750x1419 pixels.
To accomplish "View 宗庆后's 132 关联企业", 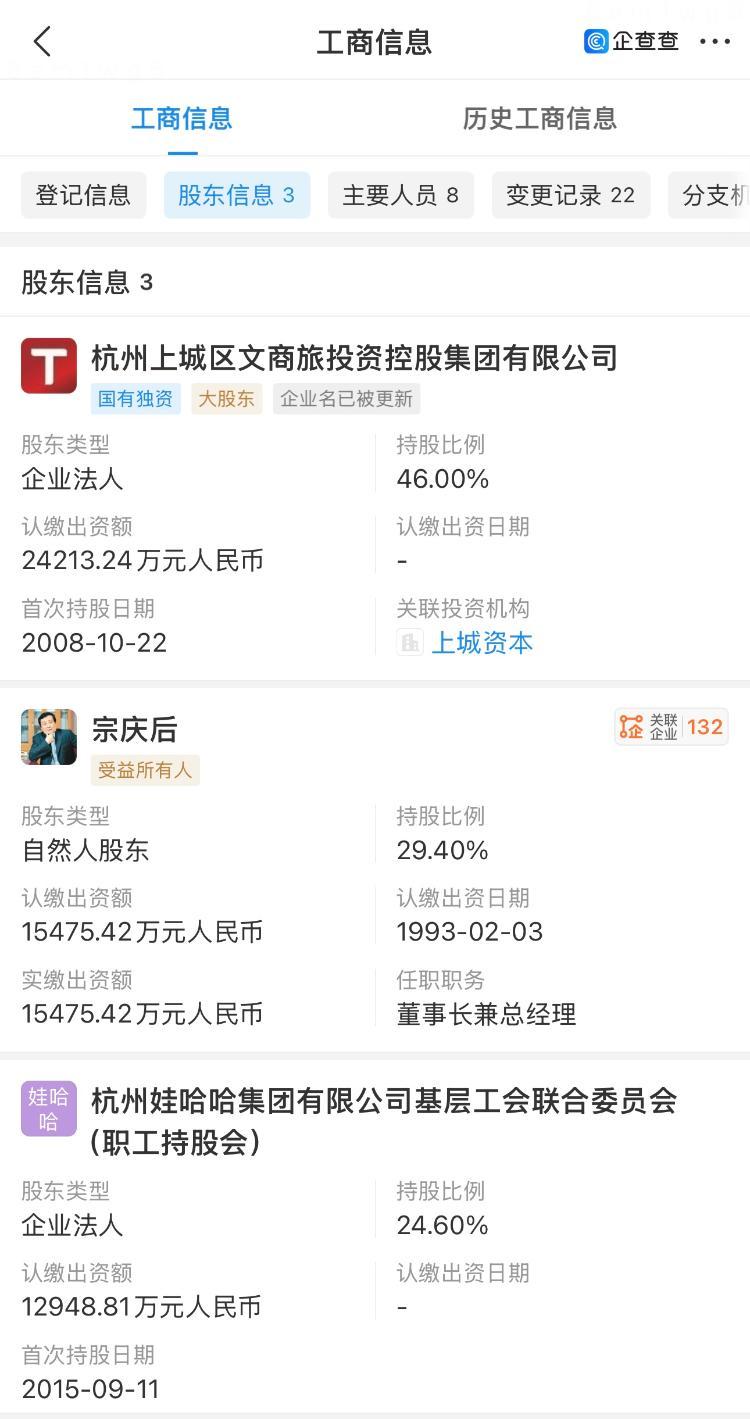I will (671, 727).
